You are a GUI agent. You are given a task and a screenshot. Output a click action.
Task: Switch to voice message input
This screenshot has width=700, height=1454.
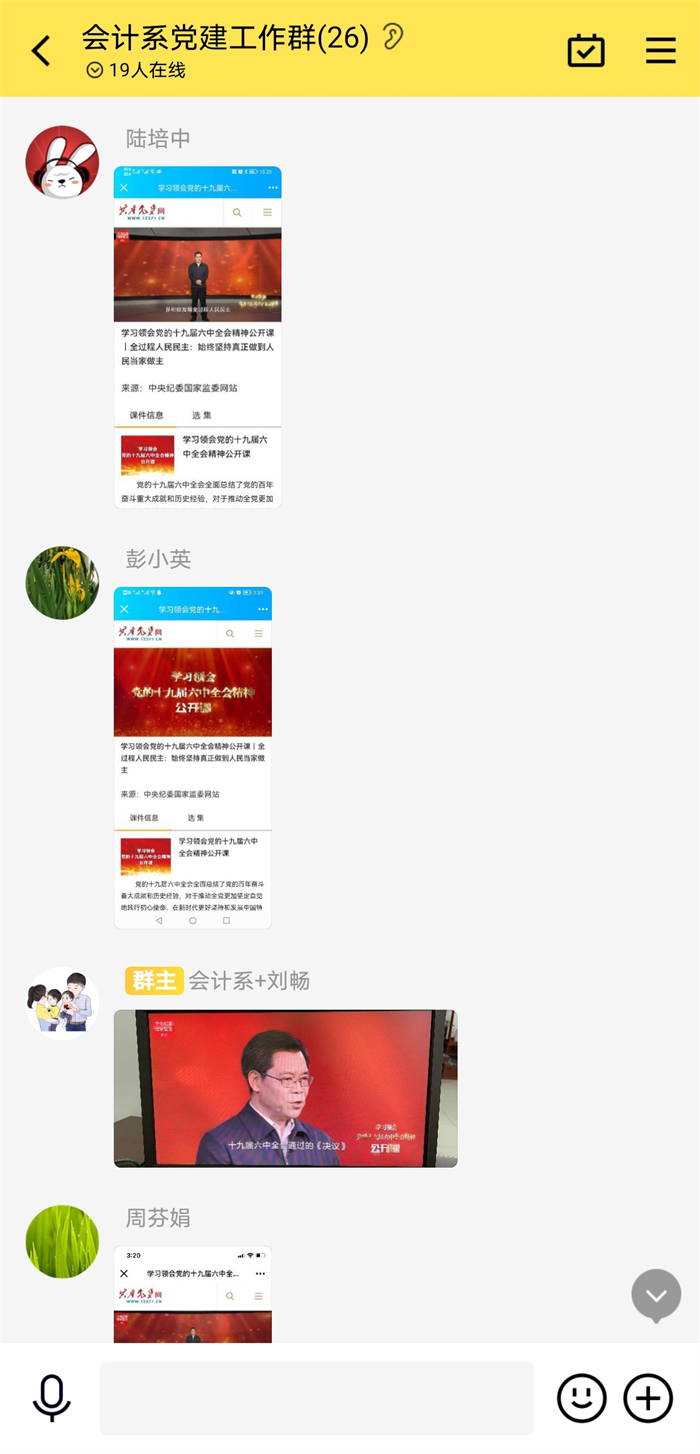[51, 1398]
